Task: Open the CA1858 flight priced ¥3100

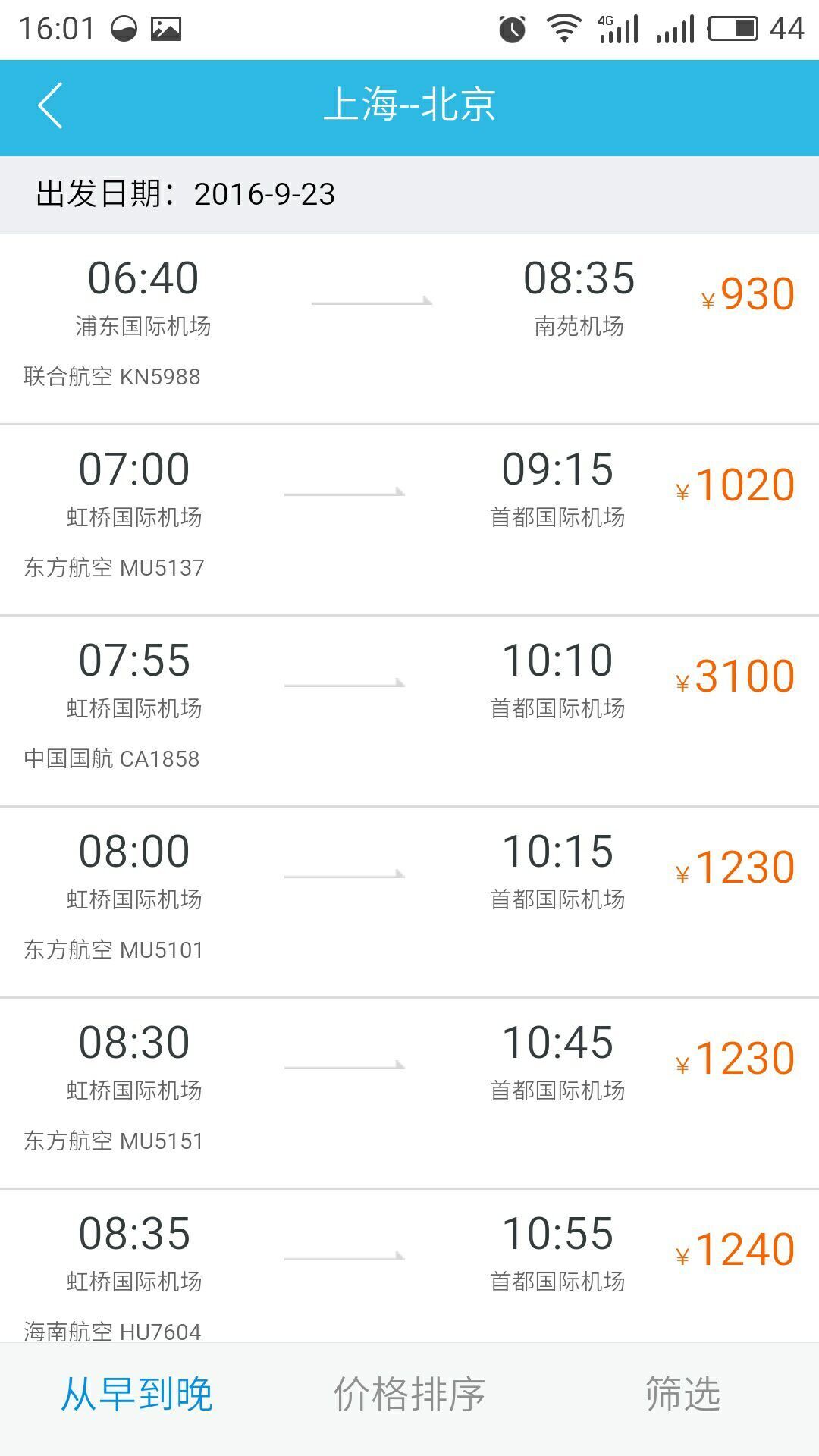Action: [409, 711]
